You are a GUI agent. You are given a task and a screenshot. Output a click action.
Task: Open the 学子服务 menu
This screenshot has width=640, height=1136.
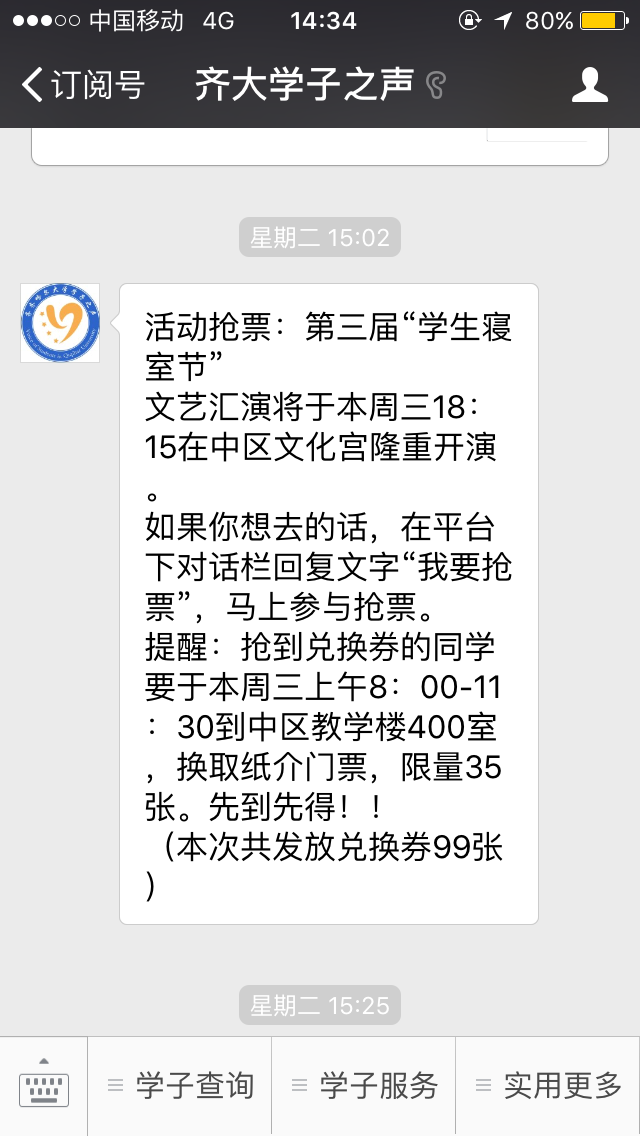364,1085
